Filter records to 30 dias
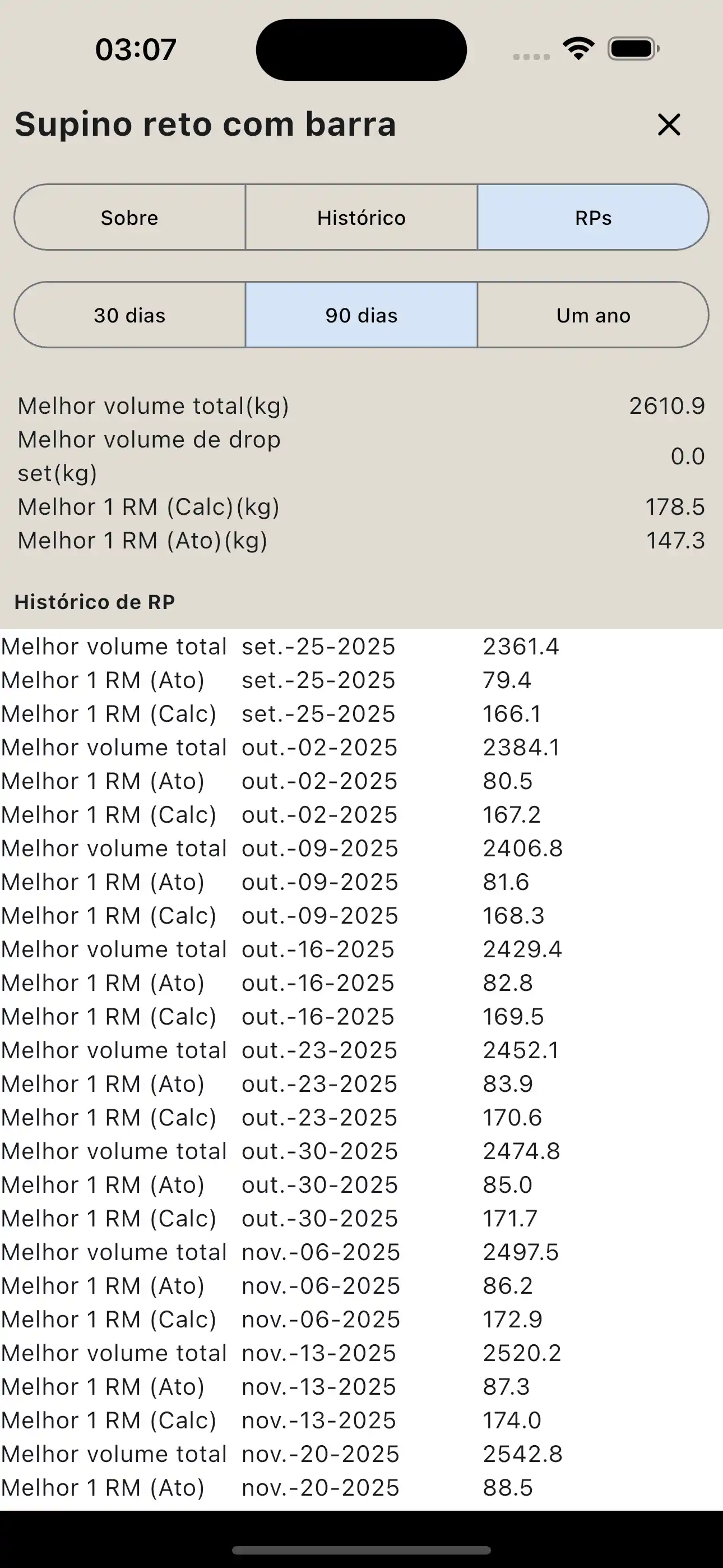This screenshot has height=1568, width=723. pos(129,315)
